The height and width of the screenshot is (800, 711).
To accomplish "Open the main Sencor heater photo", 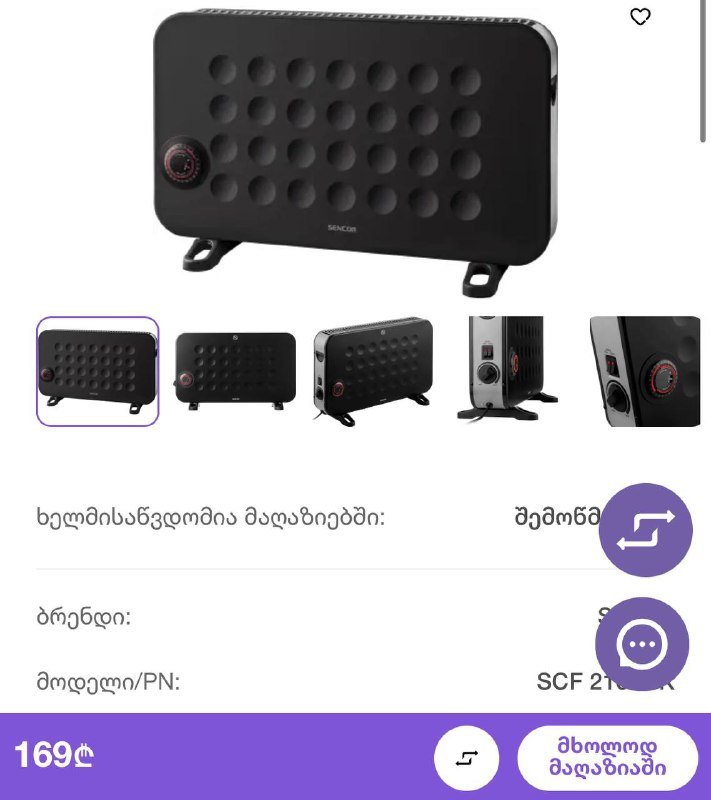I will pos(355,150).
